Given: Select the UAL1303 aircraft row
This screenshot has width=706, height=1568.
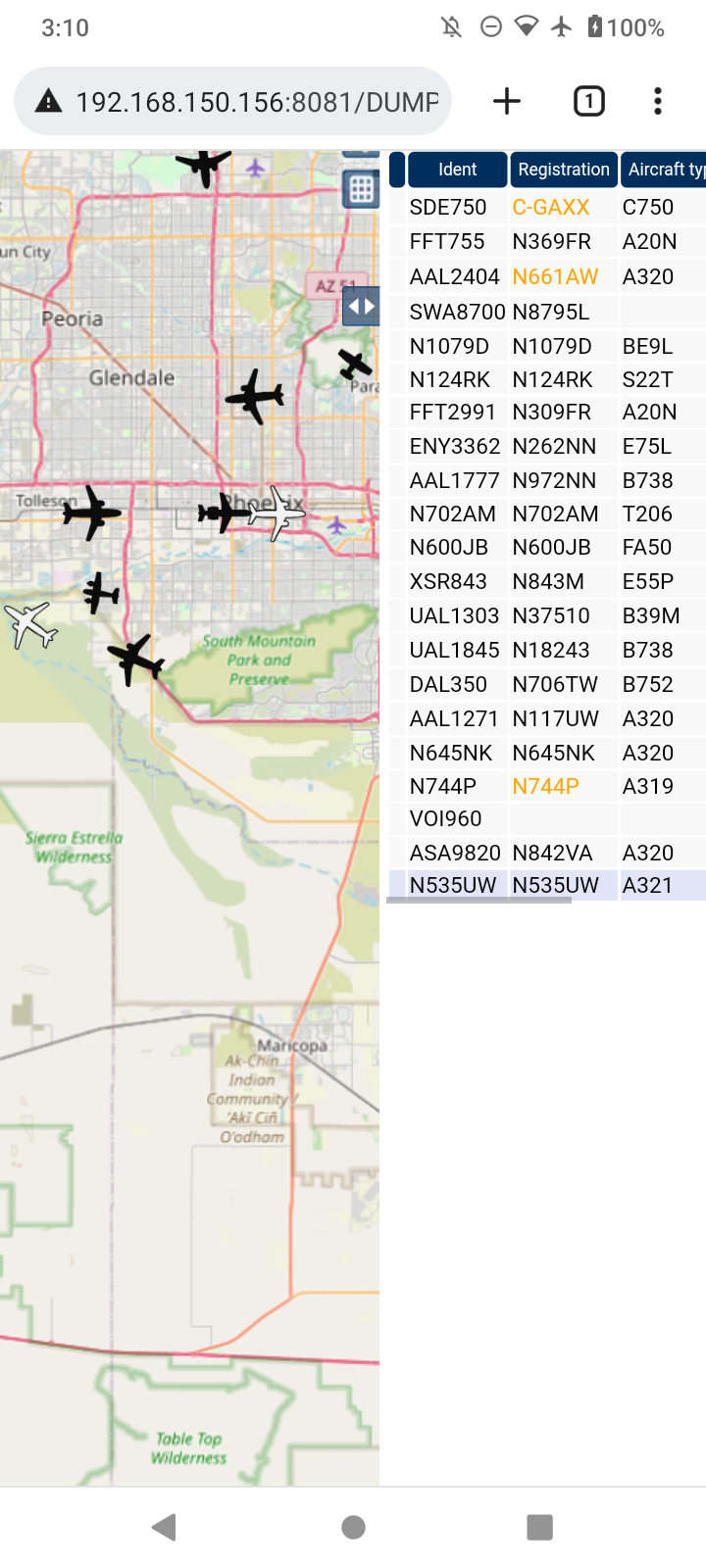Looking at the screenshot, I should 547,615.
